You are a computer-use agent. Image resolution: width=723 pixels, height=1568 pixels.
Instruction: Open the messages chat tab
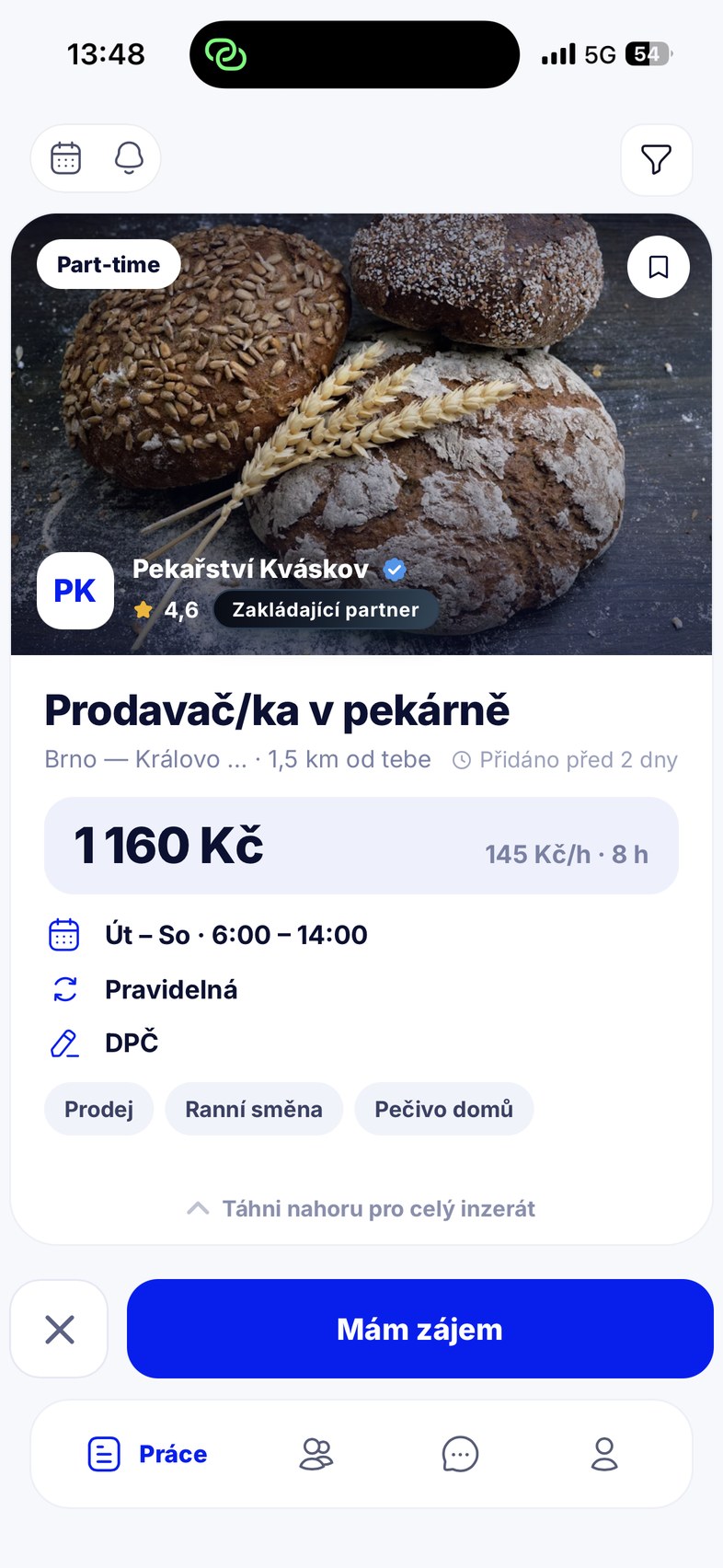[460, 1454]
